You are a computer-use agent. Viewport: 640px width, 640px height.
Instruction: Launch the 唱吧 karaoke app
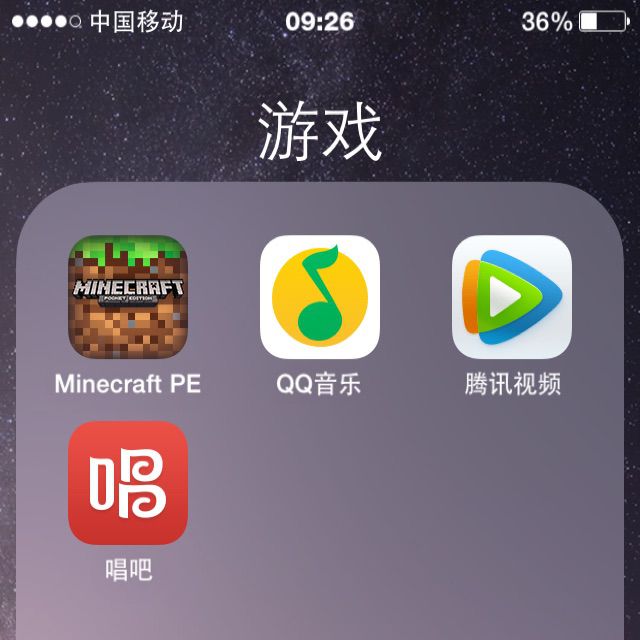pos(128,483)
